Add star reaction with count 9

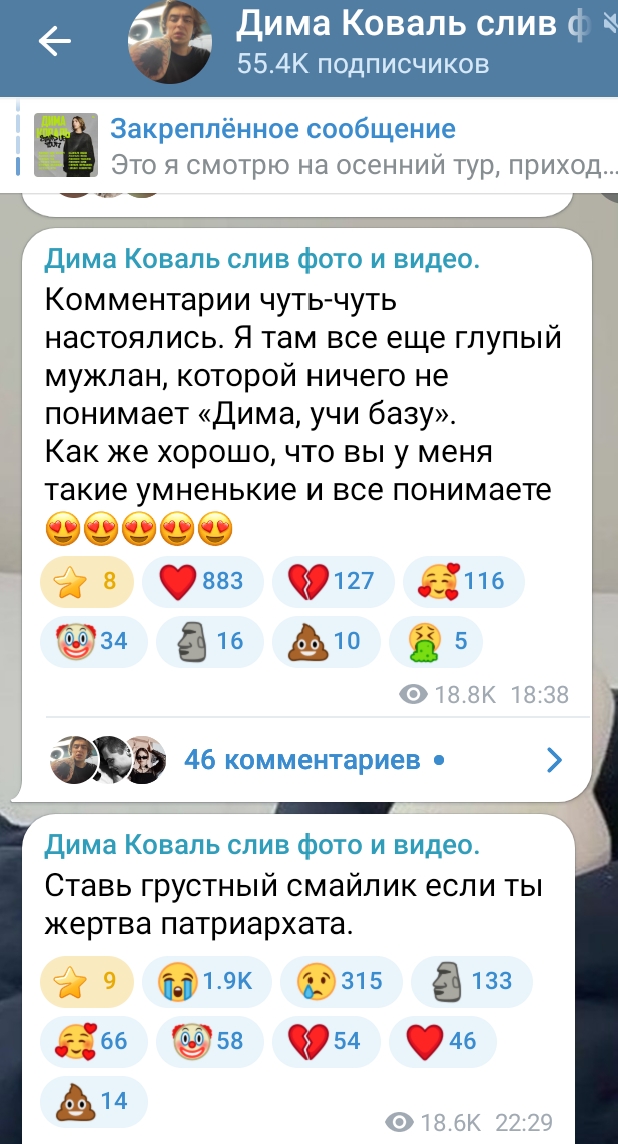coord(87,982)
